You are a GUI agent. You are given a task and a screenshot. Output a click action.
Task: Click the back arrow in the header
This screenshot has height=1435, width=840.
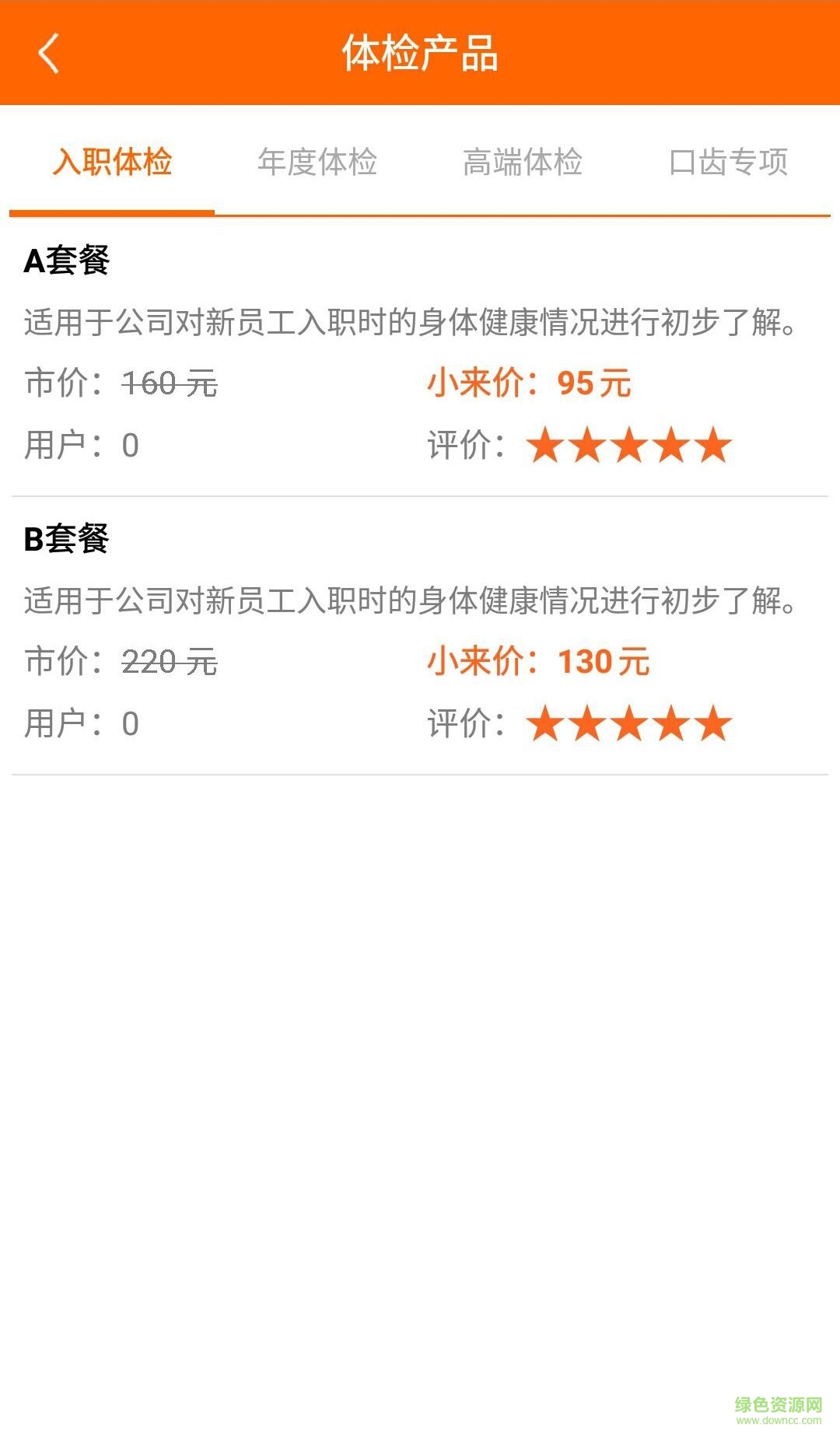point(48,54)
